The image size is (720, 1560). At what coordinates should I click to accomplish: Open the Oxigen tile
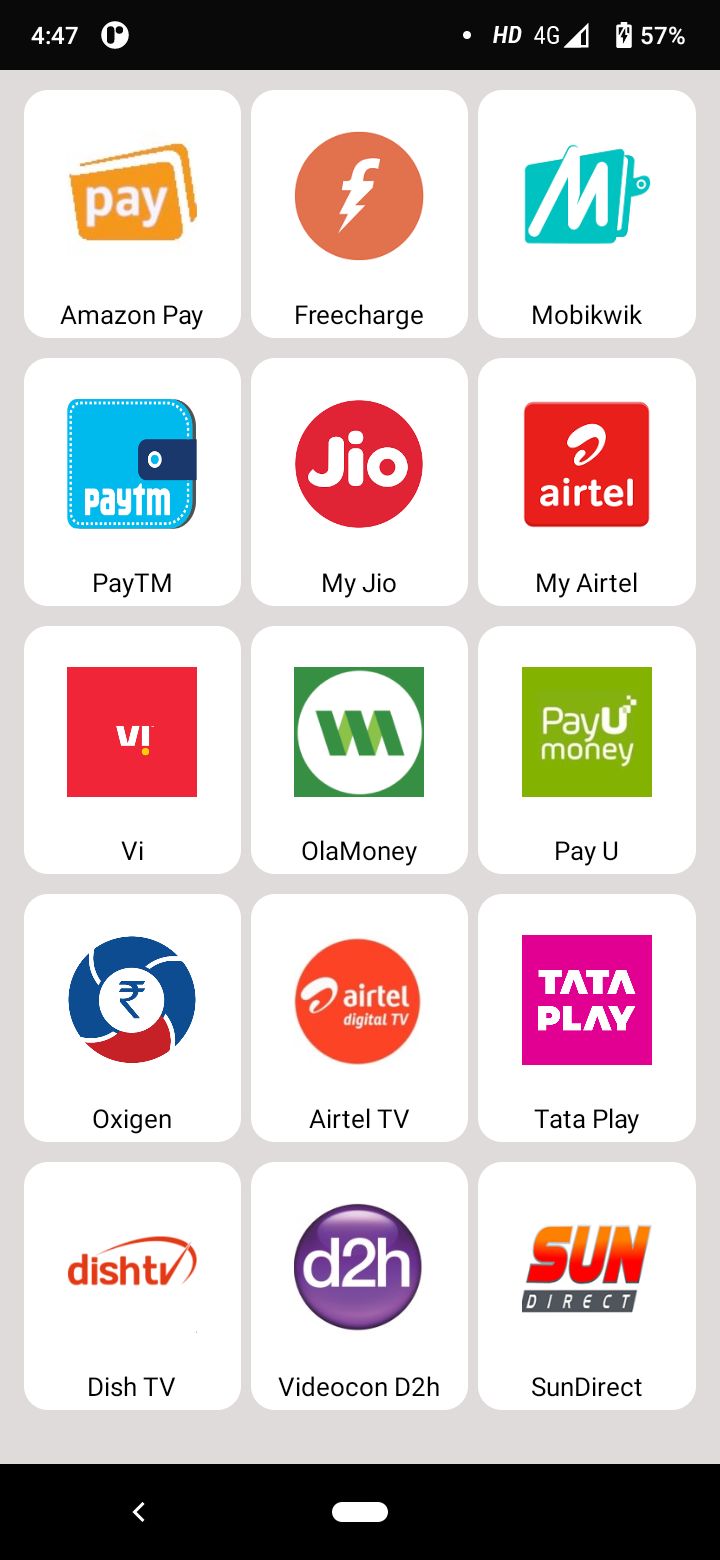(x=132, y=1018)
